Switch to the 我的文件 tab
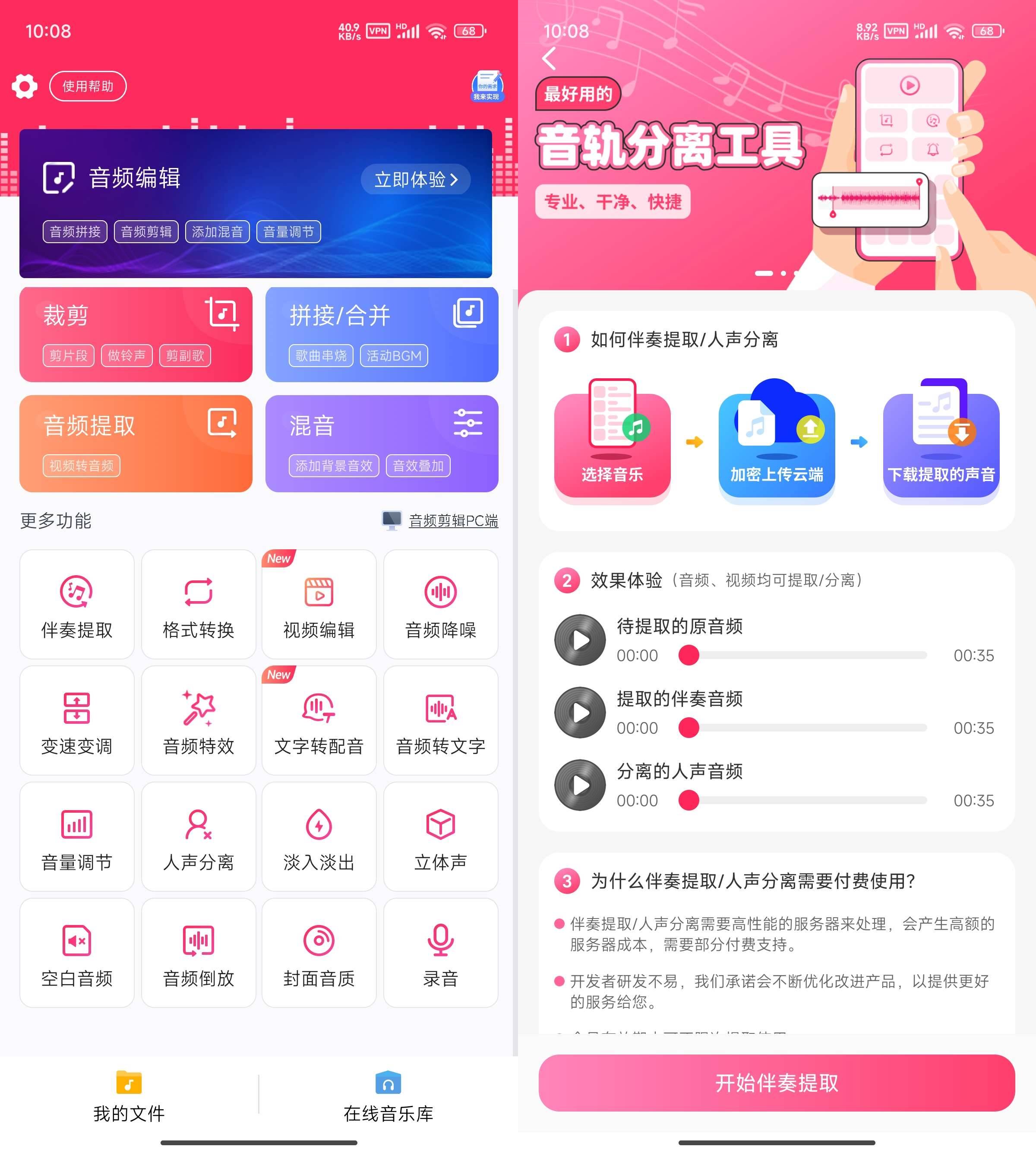Viewport: 1036px width, 1153px height. pos(128,1099)
